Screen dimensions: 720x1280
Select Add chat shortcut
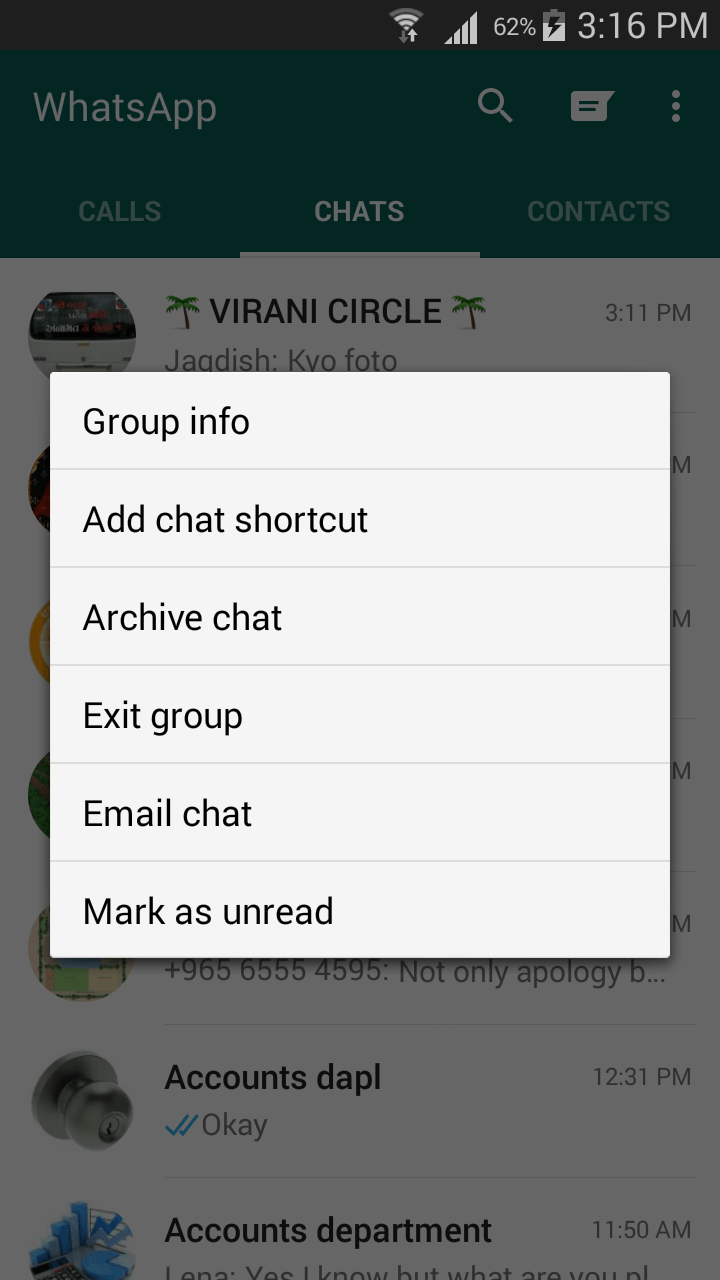pyautogui.click(x=360, y=519)
